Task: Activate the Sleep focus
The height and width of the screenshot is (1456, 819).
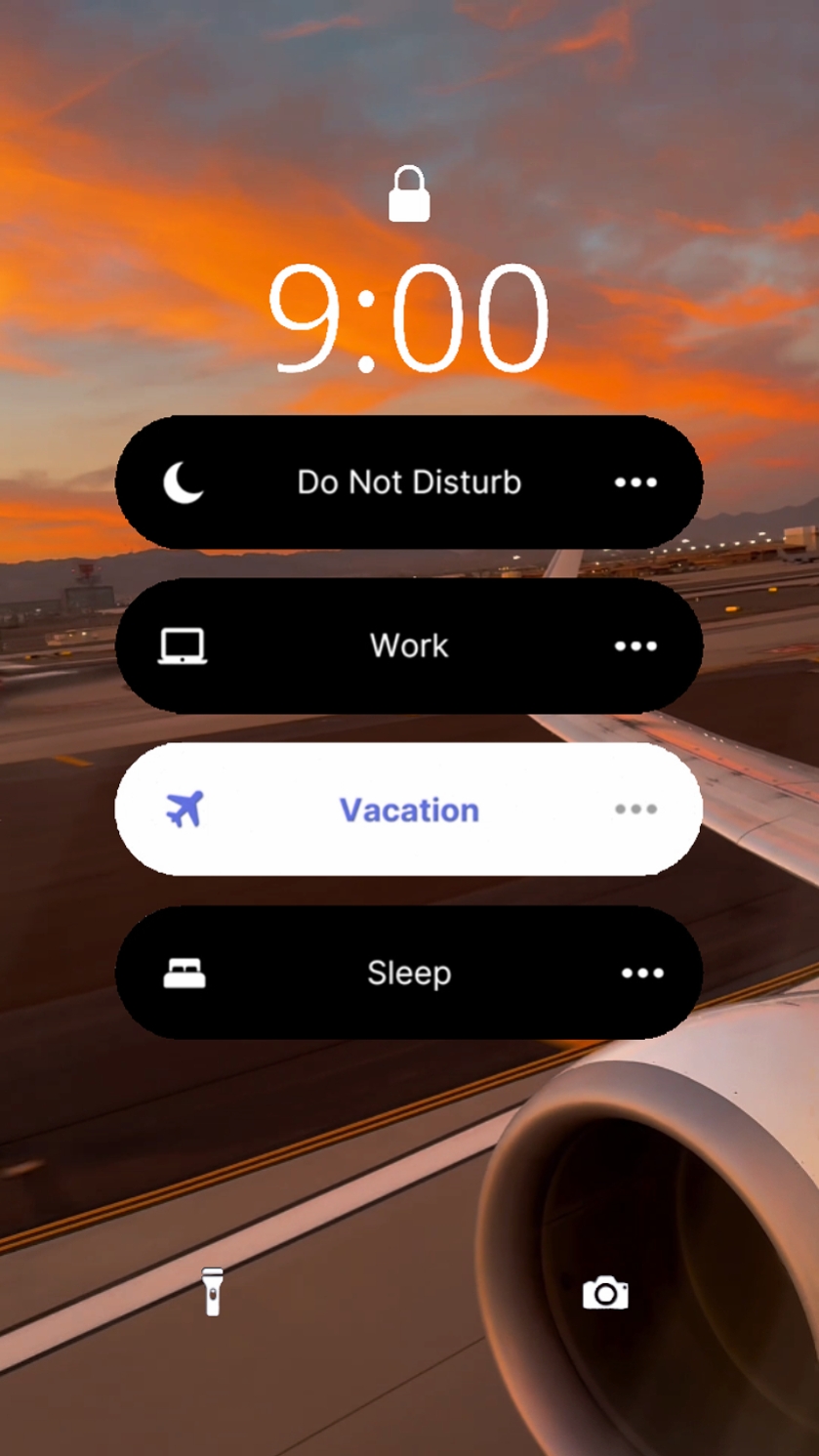Action: (x=409, y=973)
